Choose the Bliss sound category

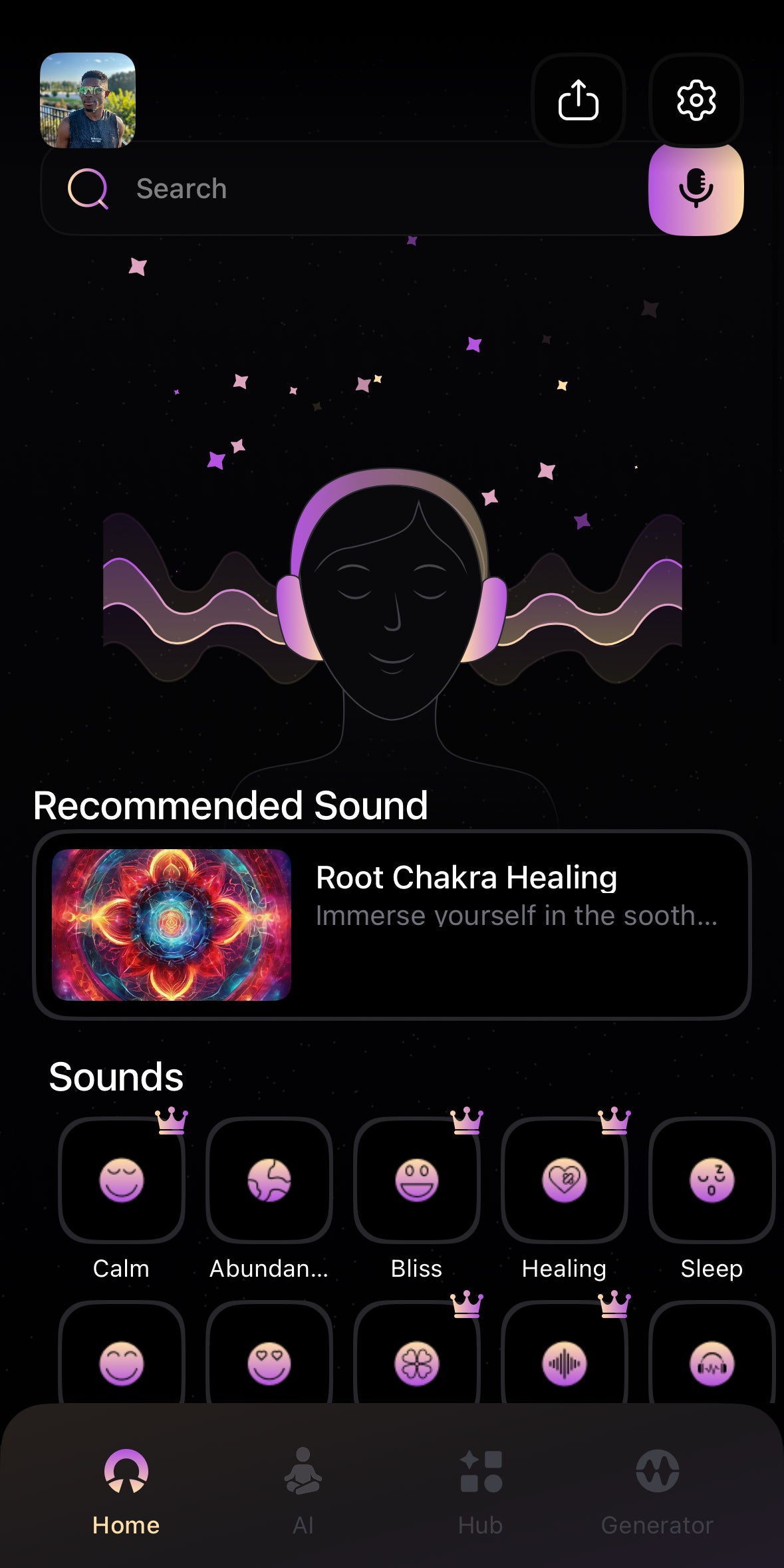(x=417, y=1180)
